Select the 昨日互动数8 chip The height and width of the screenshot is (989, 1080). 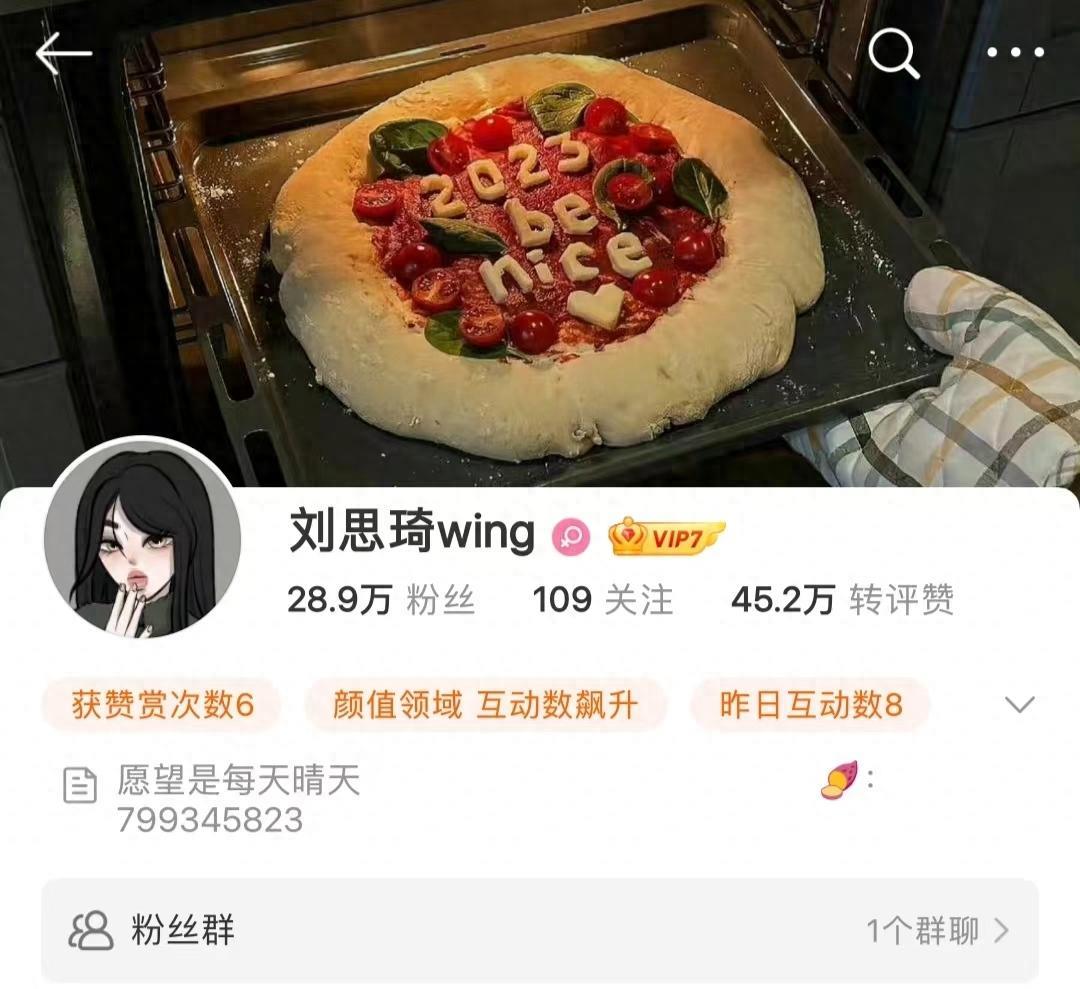810,705
